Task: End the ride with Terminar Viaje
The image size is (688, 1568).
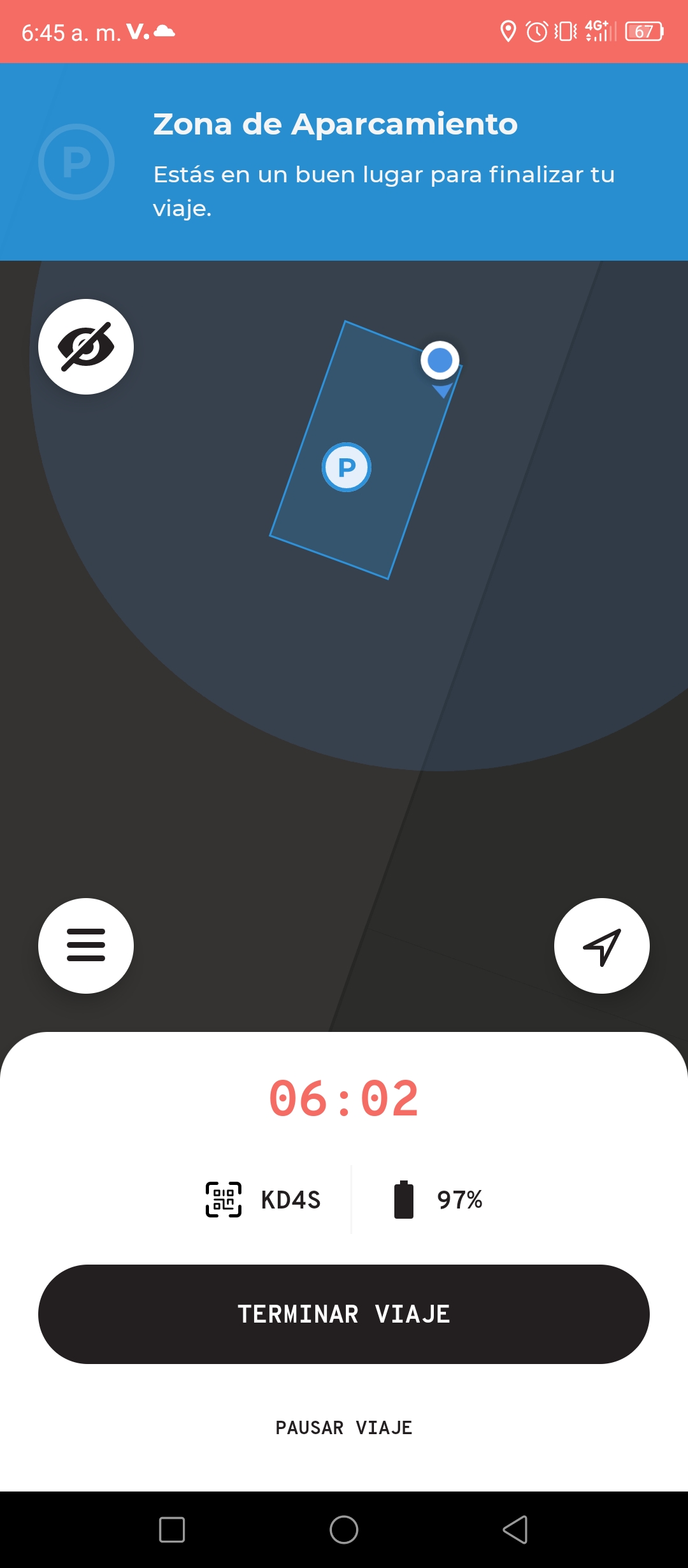Action: tap(344, 1314)
